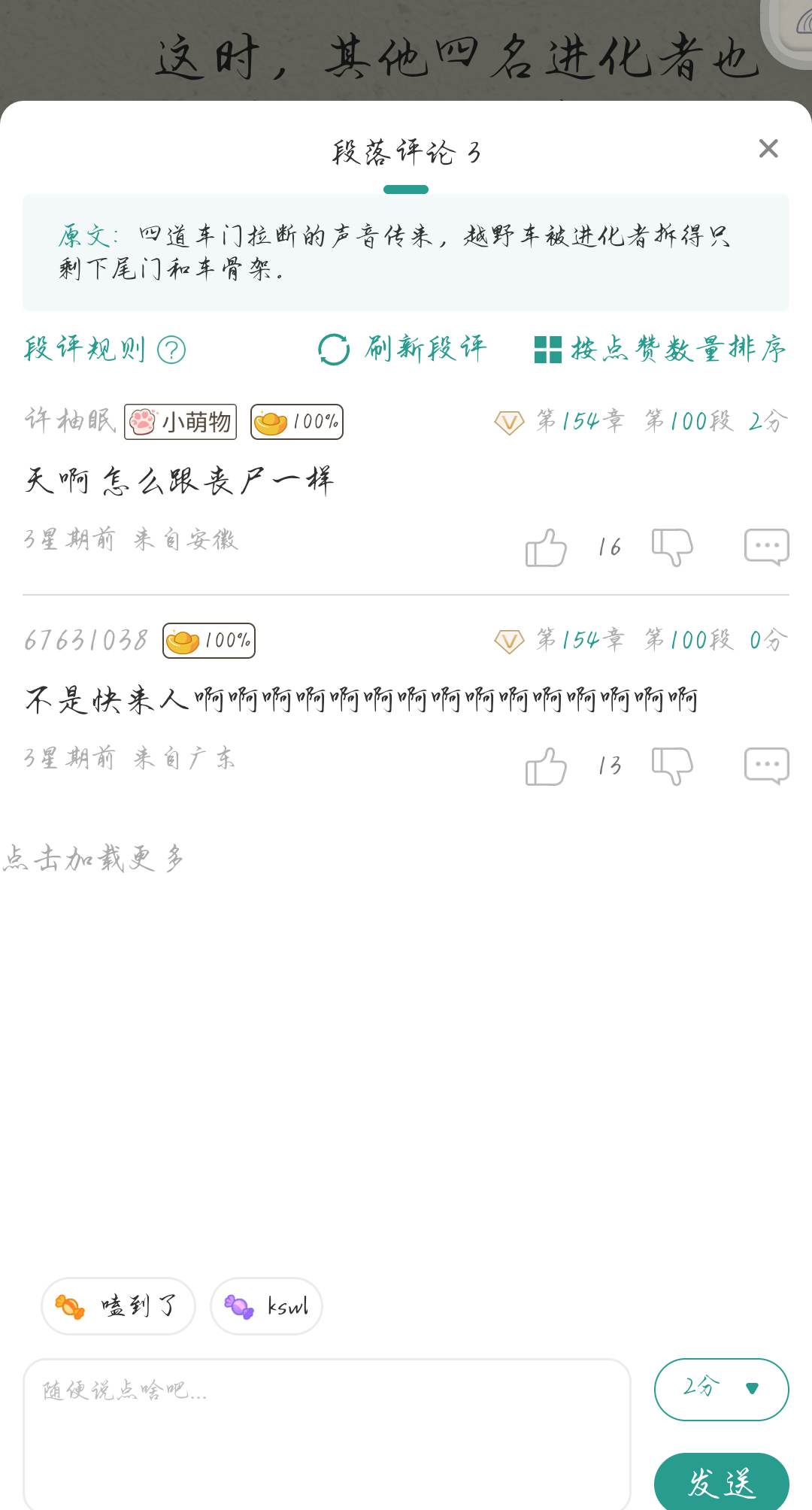Tap 点击加载更多 to load more
This screenshot has width=812, height=1510.
[93, 858]
